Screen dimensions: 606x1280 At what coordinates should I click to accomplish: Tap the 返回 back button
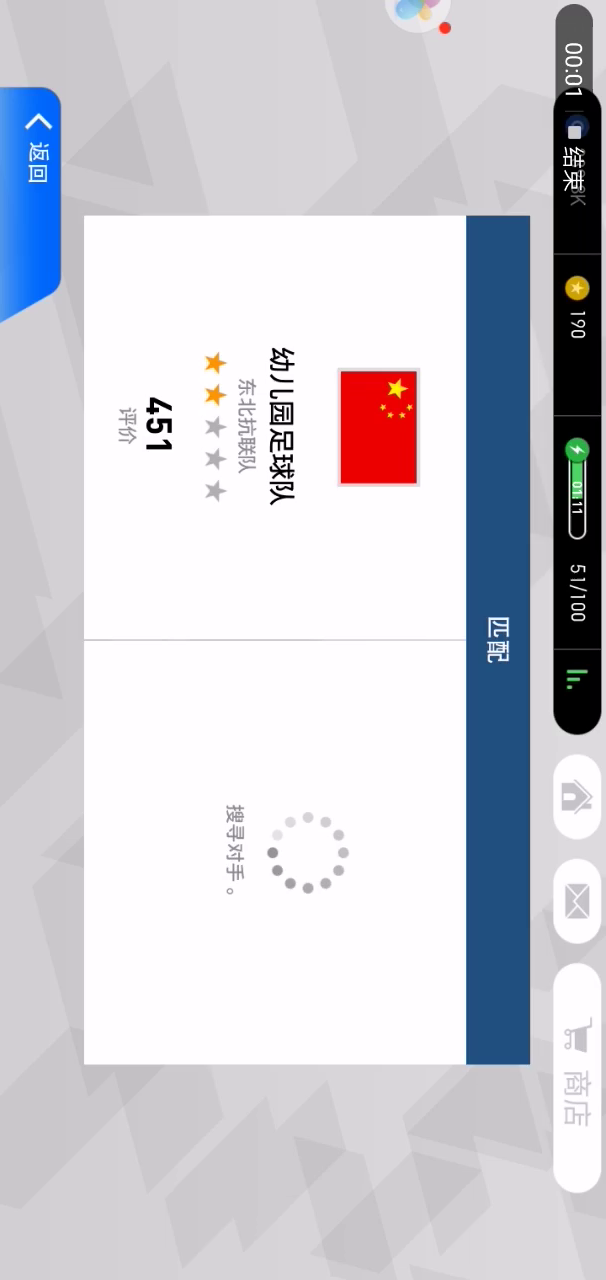(x=37, y=150)
